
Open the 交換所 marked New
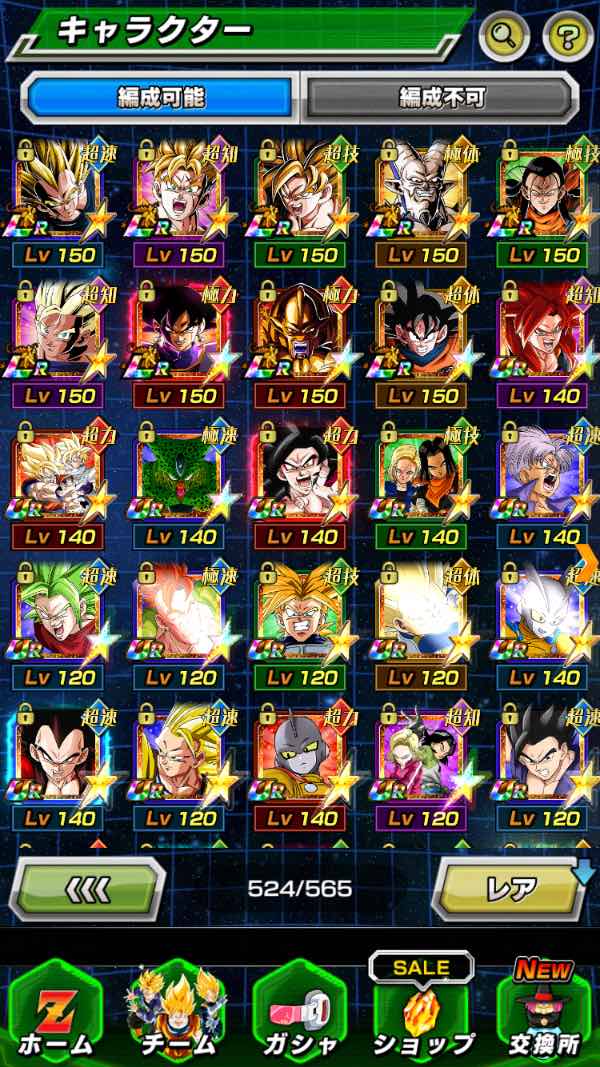coord(543,1010)
